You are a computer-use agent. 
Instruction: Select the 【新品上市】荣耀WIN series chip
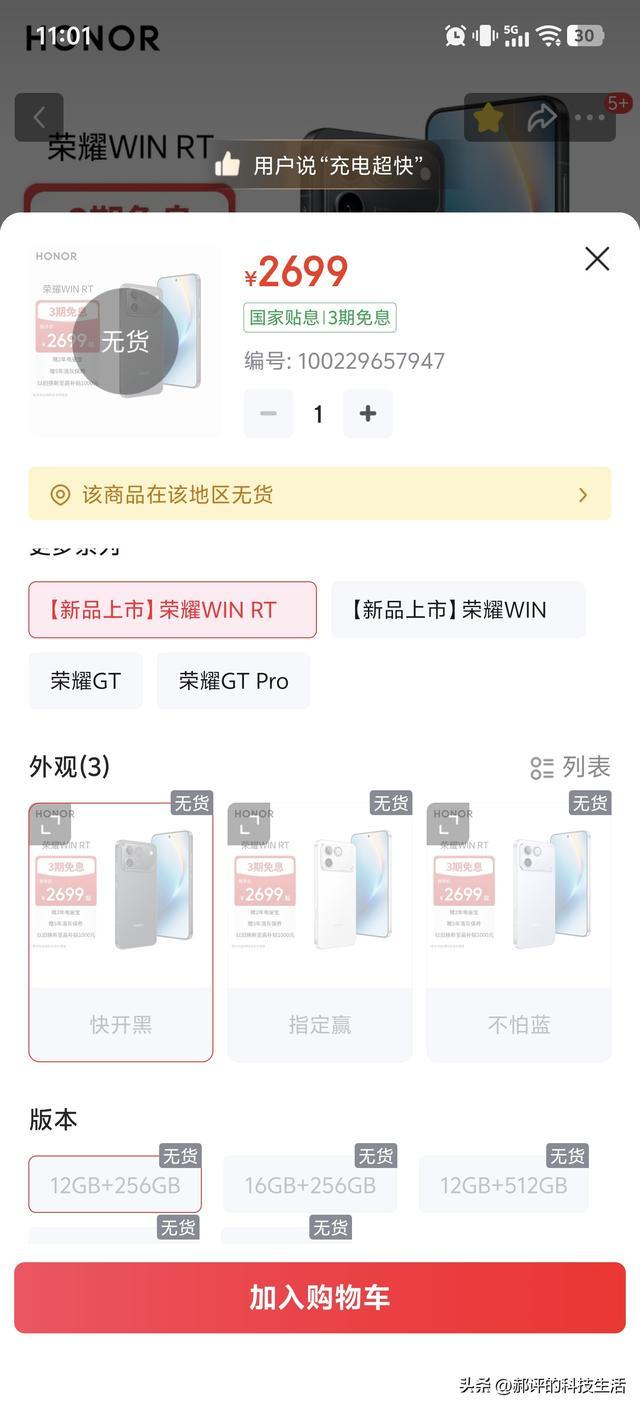tap(458, 610)
